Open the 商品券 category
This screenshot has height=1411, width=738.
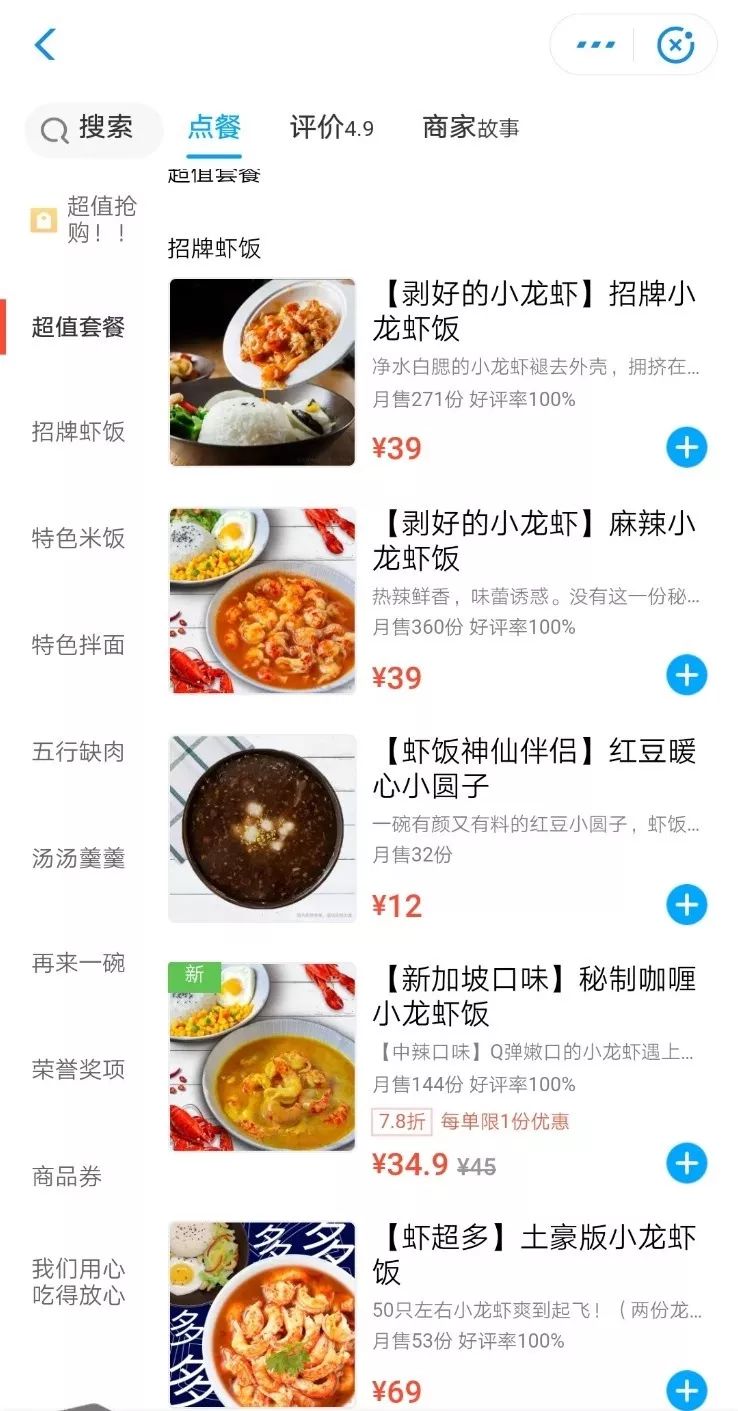[x=67, y=1176]
